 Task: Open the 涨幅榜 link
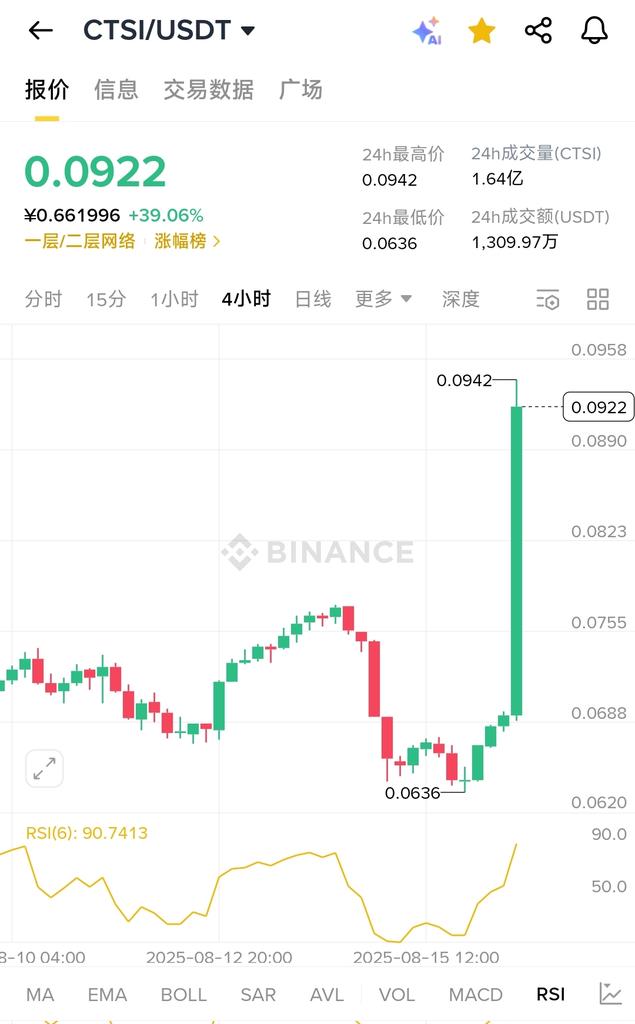pyautogui.click(x=188, y=241)
